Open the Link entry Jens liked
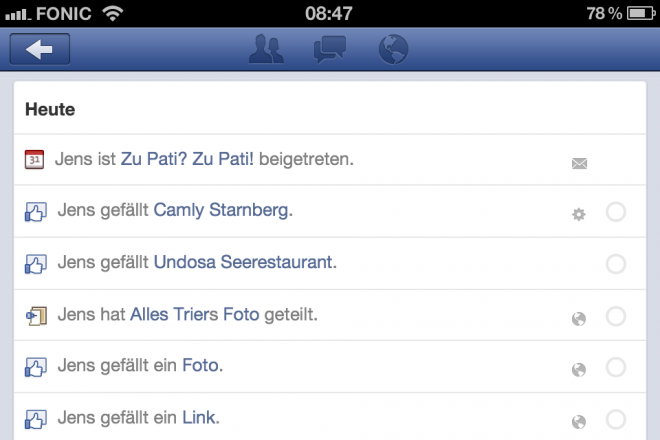Image resolution: width=660 pixels, height=440 pixels. coord(199,418)
